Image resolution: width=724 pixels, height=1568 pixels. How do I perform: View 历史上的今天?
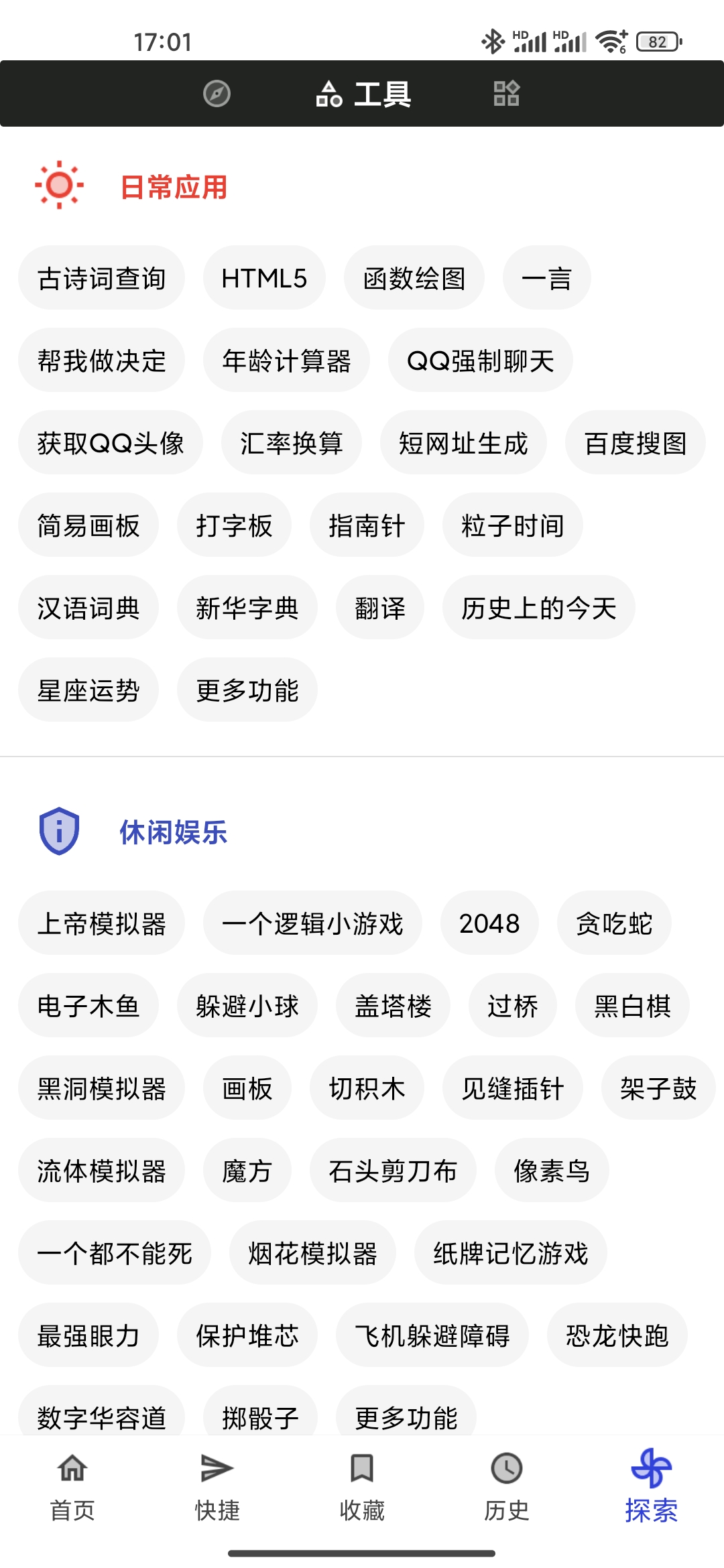pyautogui.click(x=539, y=608)
